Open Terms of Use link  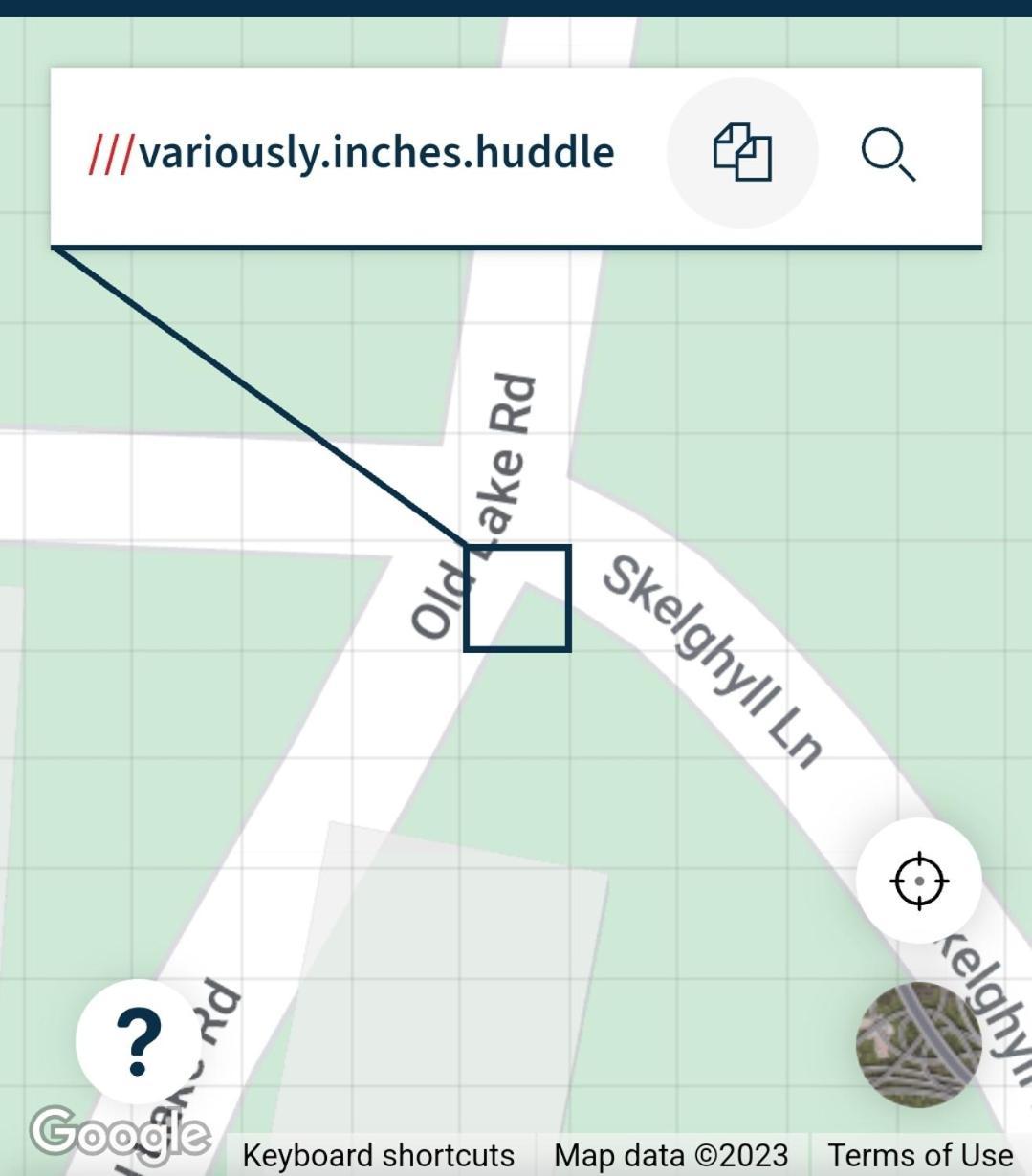[919, 1155]
